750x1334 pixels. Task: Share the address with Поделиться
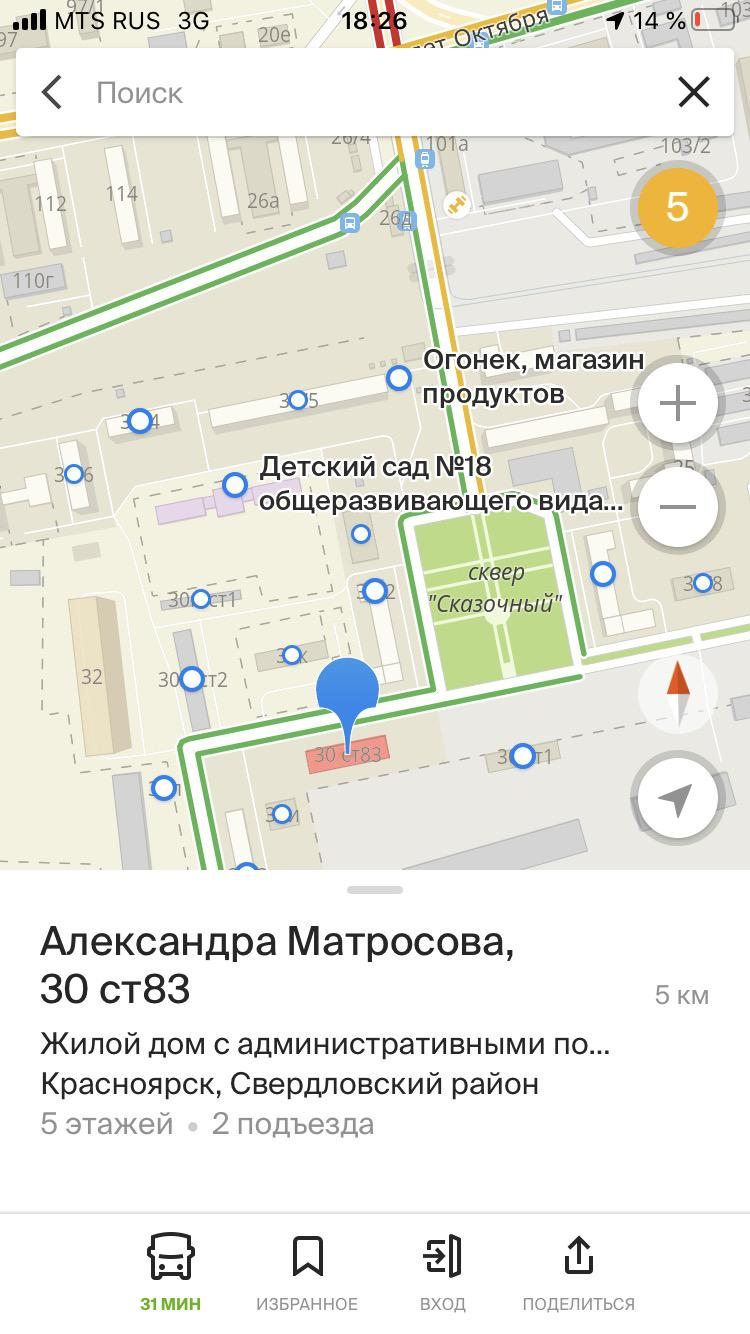(x=579, y=1270)
